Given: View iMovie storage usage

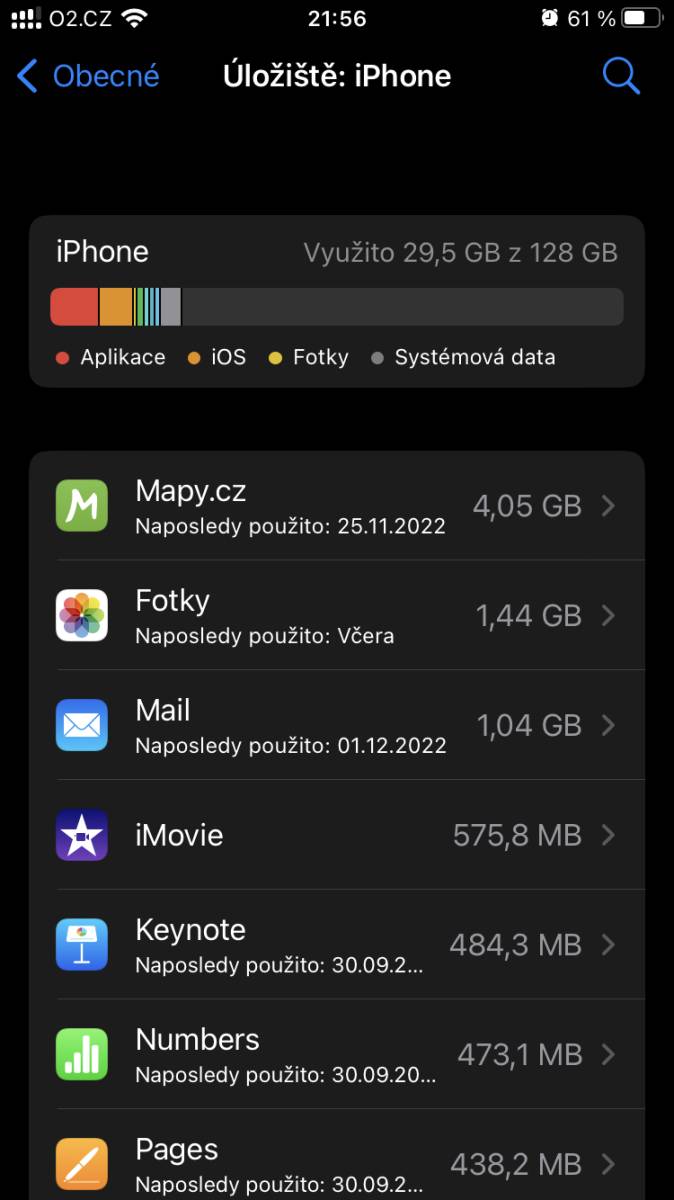Looking at the screenshot, I should point(337,835).
